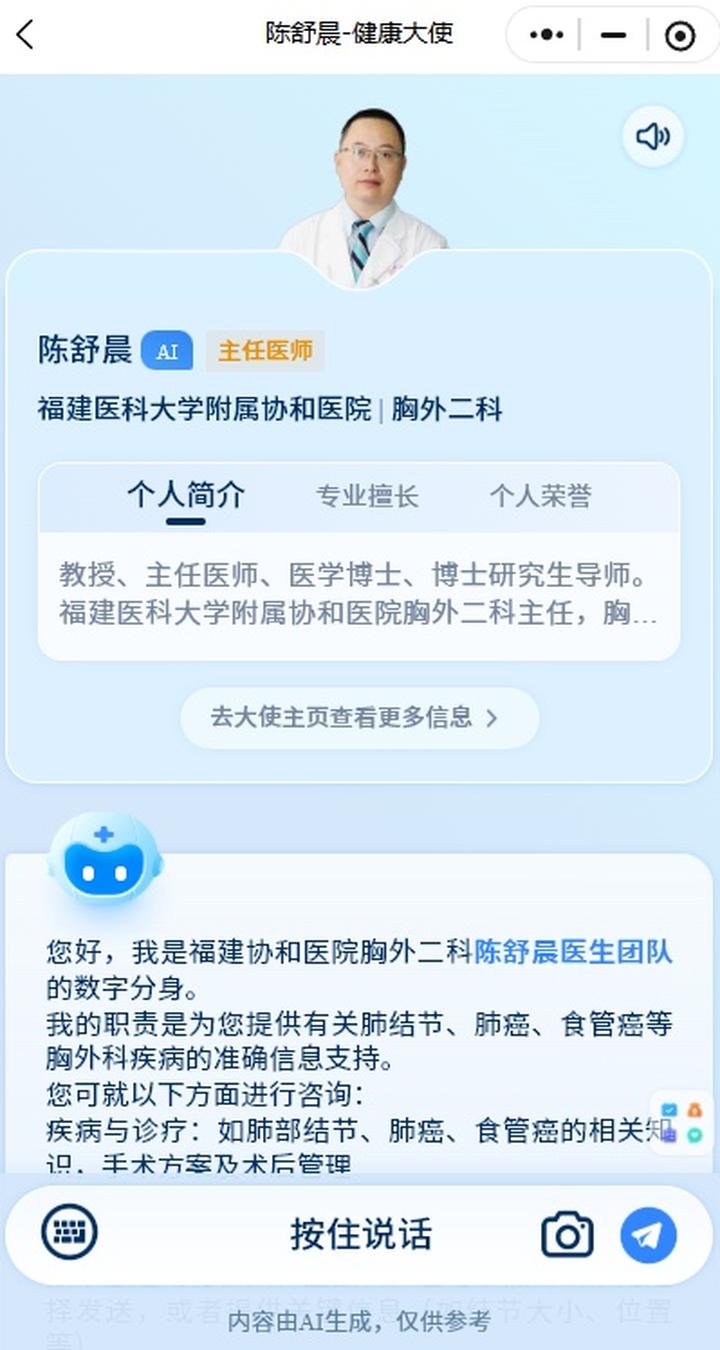Image resolution: width=720 pixels, height=1350 pixels.
Task: Close the mini program with the circle icon
Action: pyautogui.click(x=679, y=36)
